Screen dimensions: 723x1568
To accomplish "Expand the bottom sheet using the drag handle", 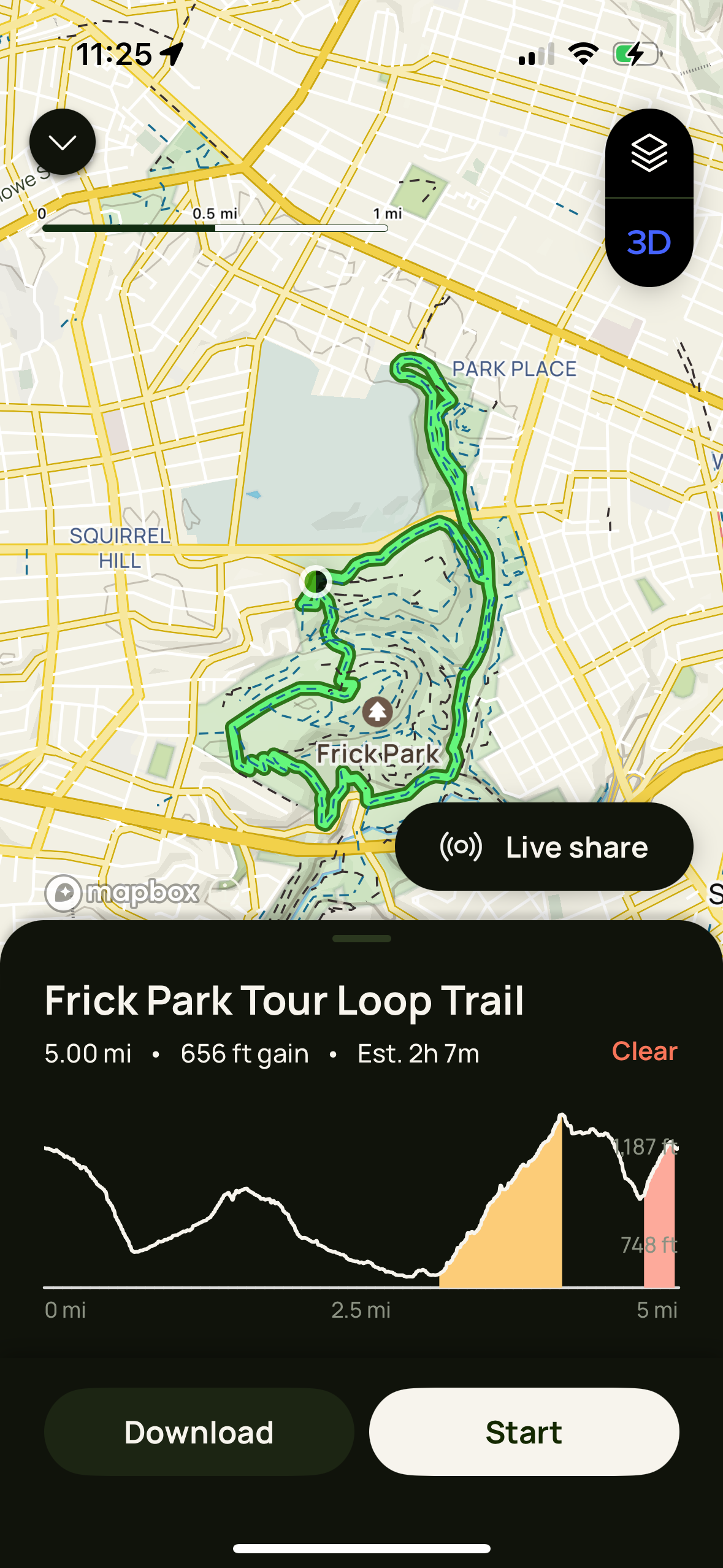I will tap(361, 937).
